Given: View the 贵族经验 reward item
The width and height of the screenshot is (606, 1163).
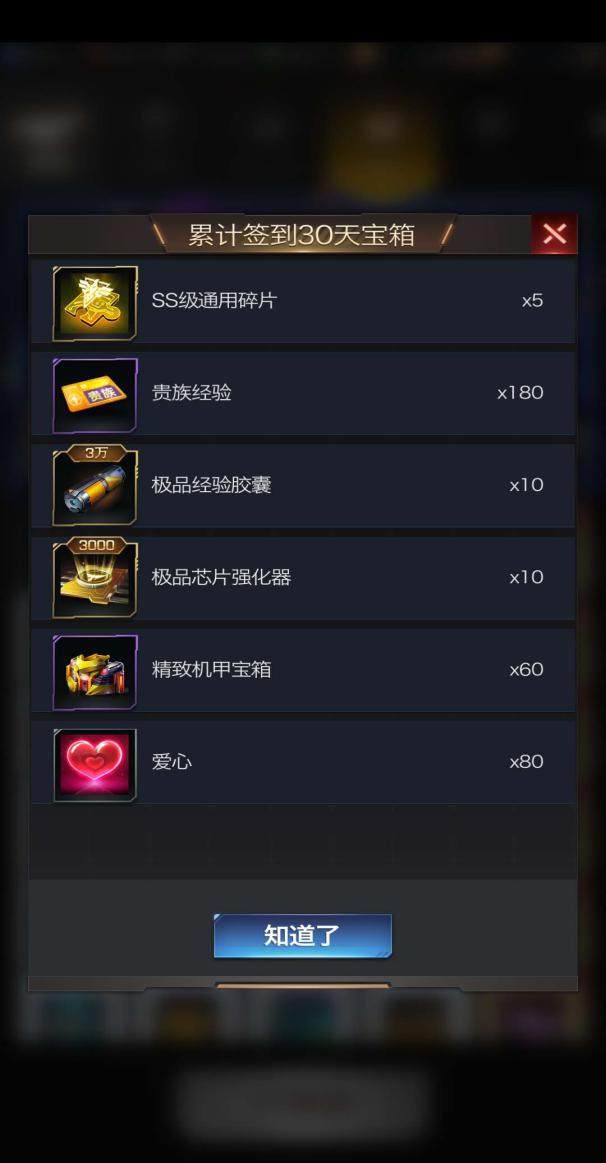Looking at the screenshot, I should pyautogui.click(x=95, y=394).
